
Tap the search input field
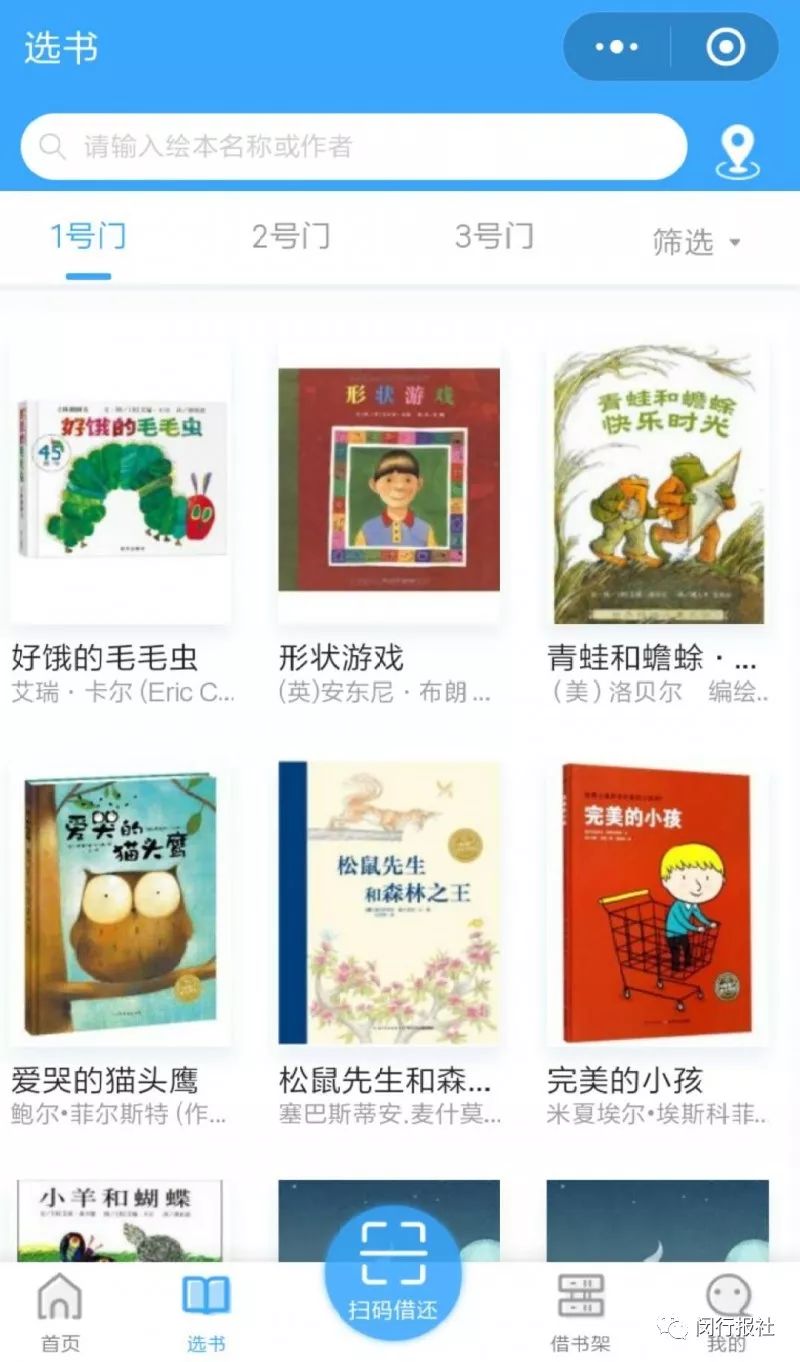pyautogui.click(x=350, y=147)
